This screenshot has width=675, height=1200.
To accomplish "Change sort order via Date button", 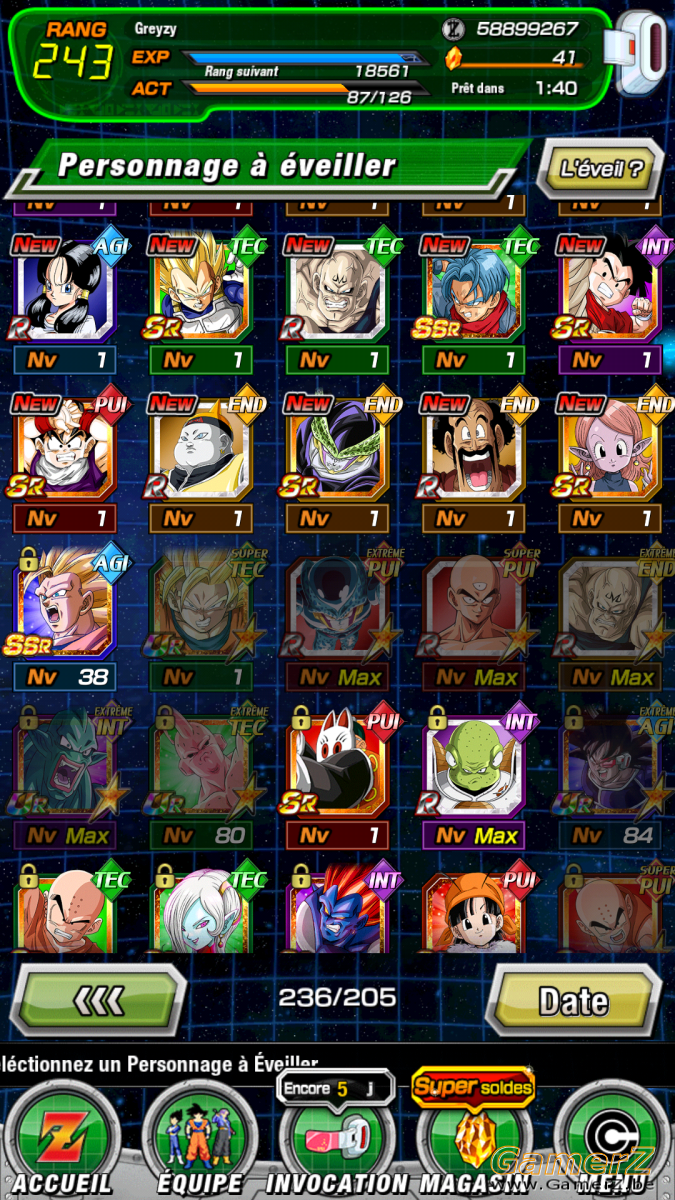I will pos(573,999).
